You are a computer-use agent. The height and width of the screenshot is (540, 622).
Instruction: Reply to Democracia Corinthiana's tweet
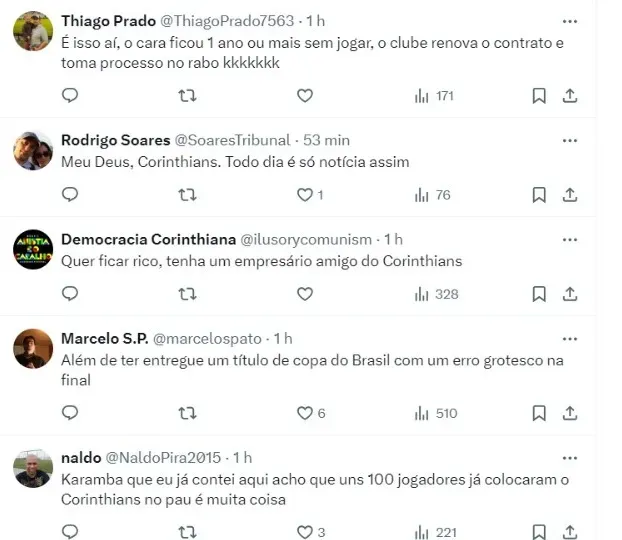[x=70, y=294]
